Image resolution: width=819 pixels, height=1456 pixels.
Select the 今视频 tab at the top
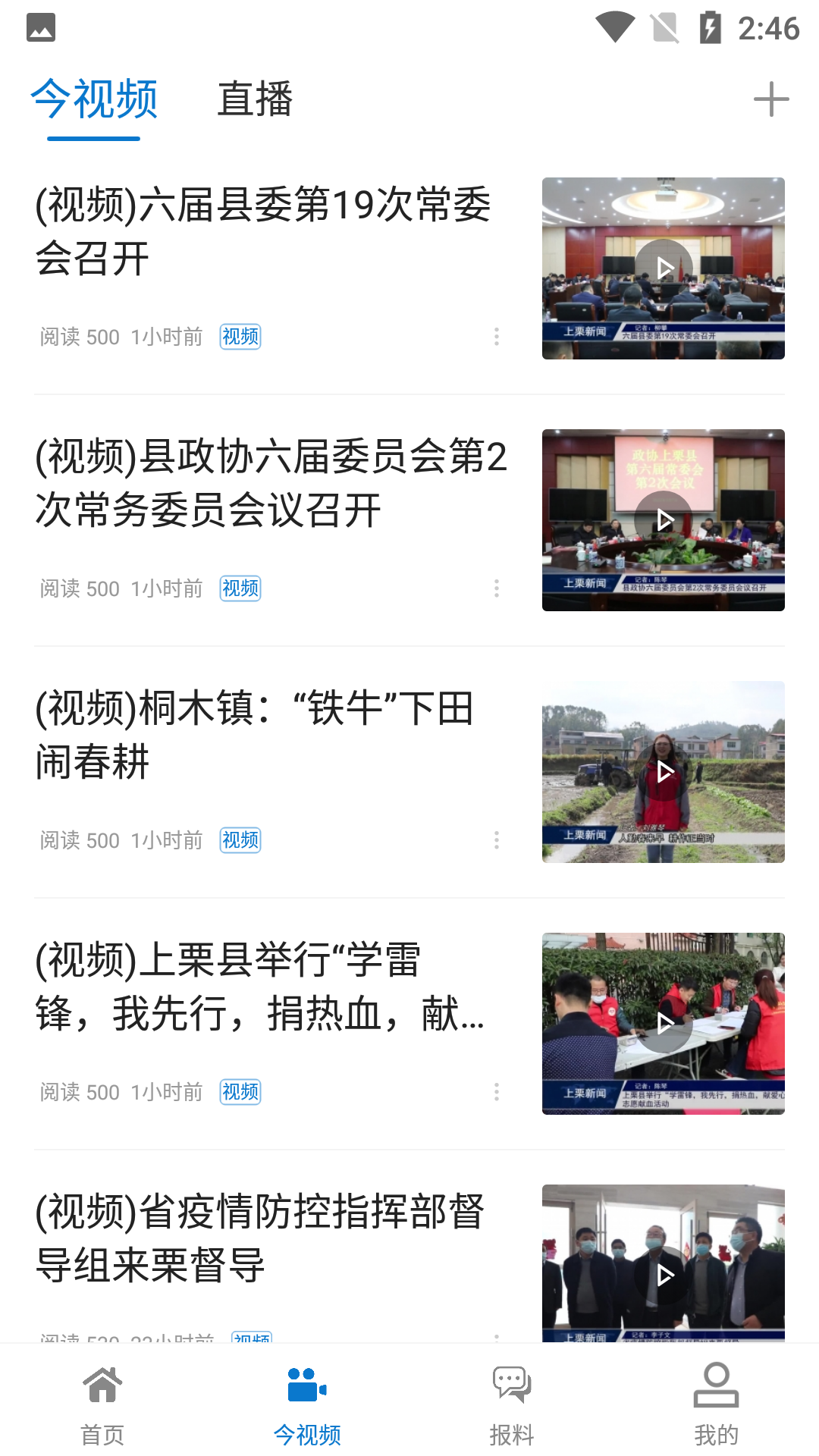coord(93,100)
